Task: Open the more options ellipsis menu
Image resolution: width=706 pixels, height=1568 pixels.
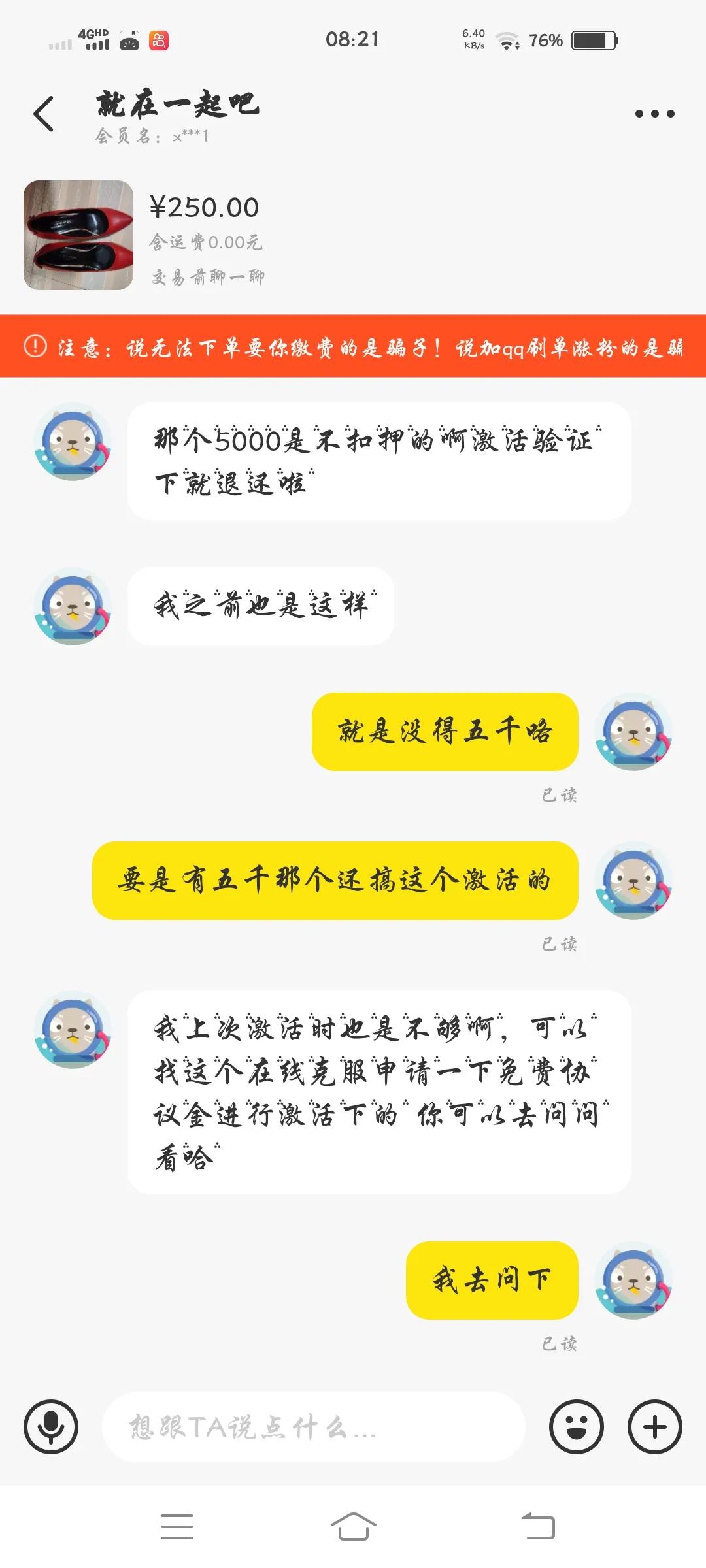Action: click(x=654, y=114)
